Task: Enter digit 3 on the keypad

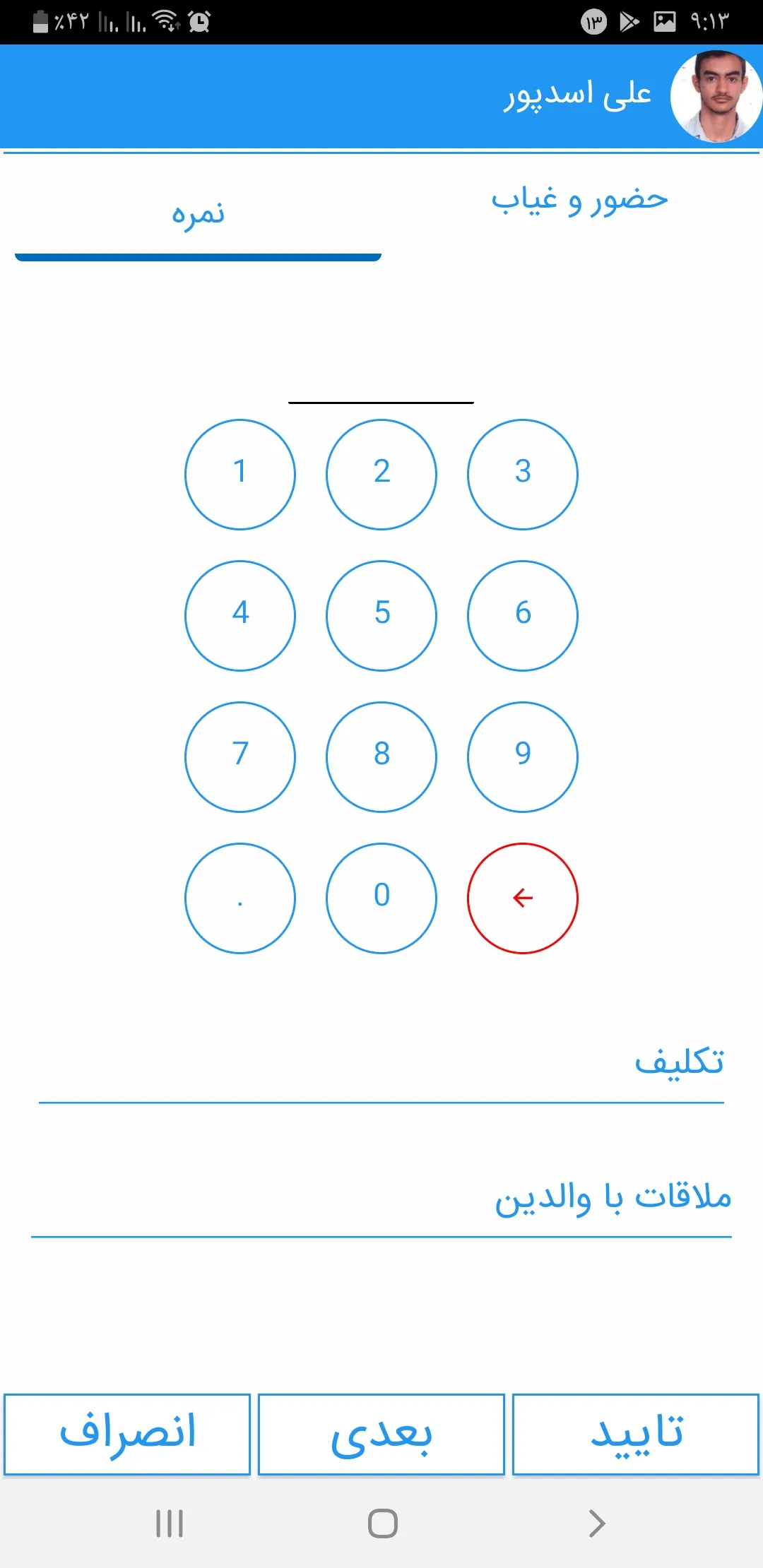Action: click(523, 474)
